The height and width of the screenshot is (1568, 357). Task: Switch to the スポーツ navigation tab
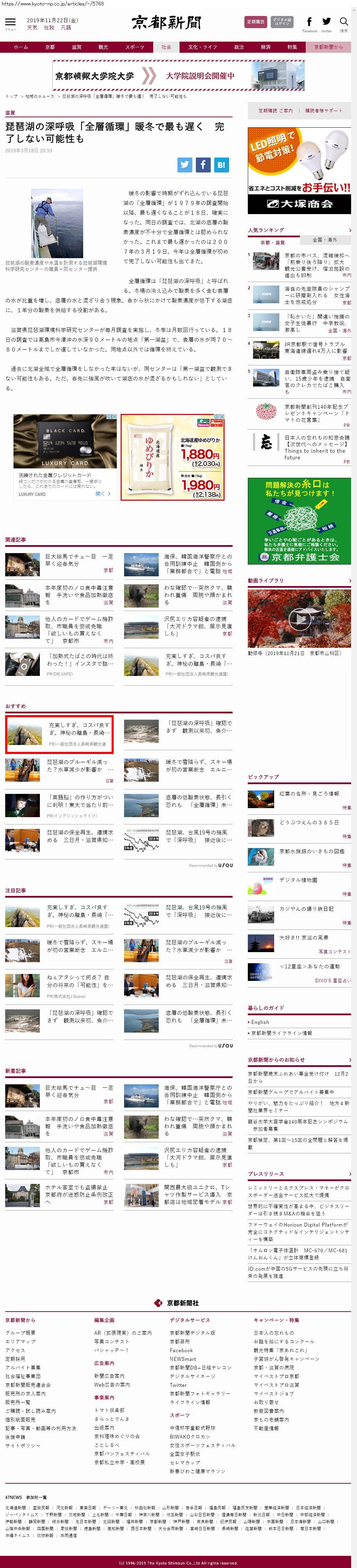tap(134, 47)
